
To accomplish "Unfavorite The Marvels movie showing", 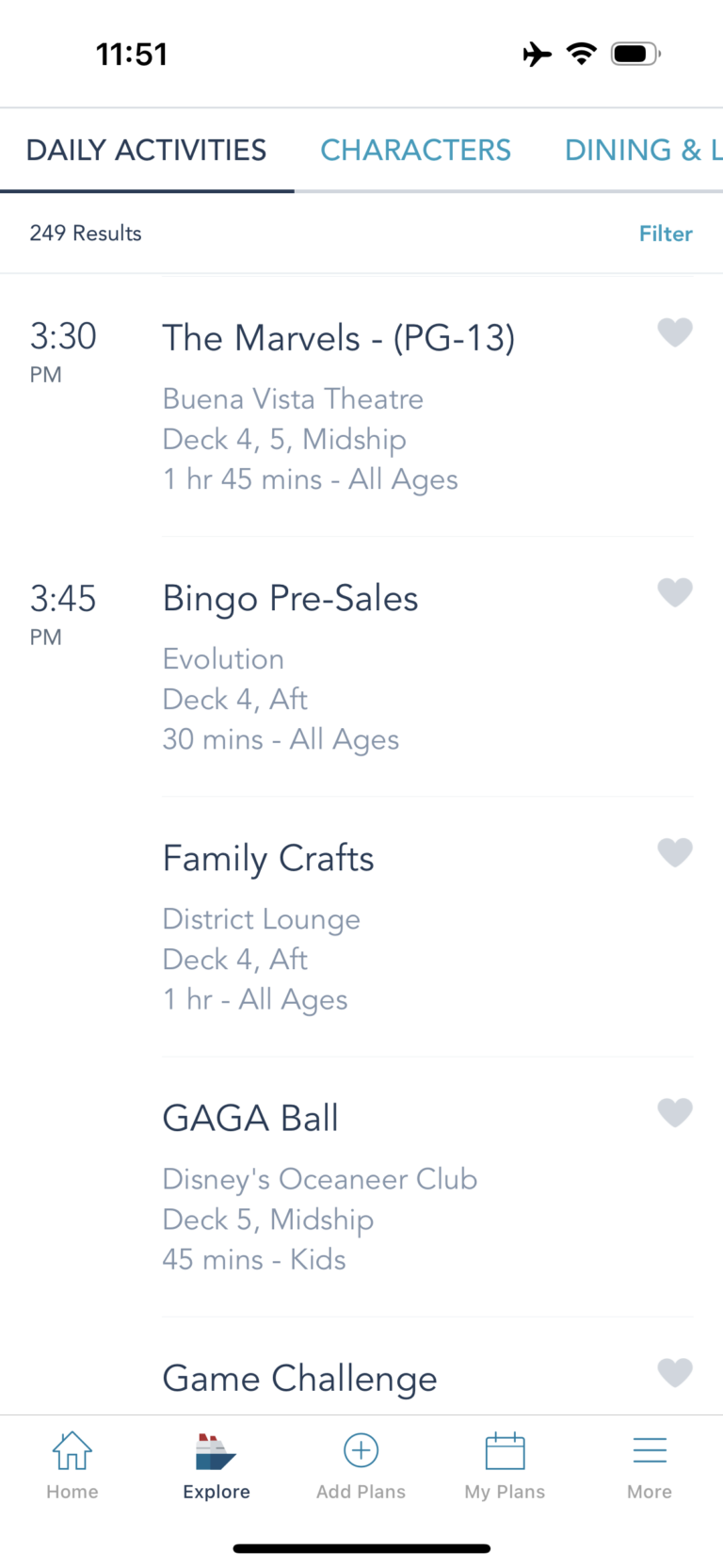I will tap(675, 332).
